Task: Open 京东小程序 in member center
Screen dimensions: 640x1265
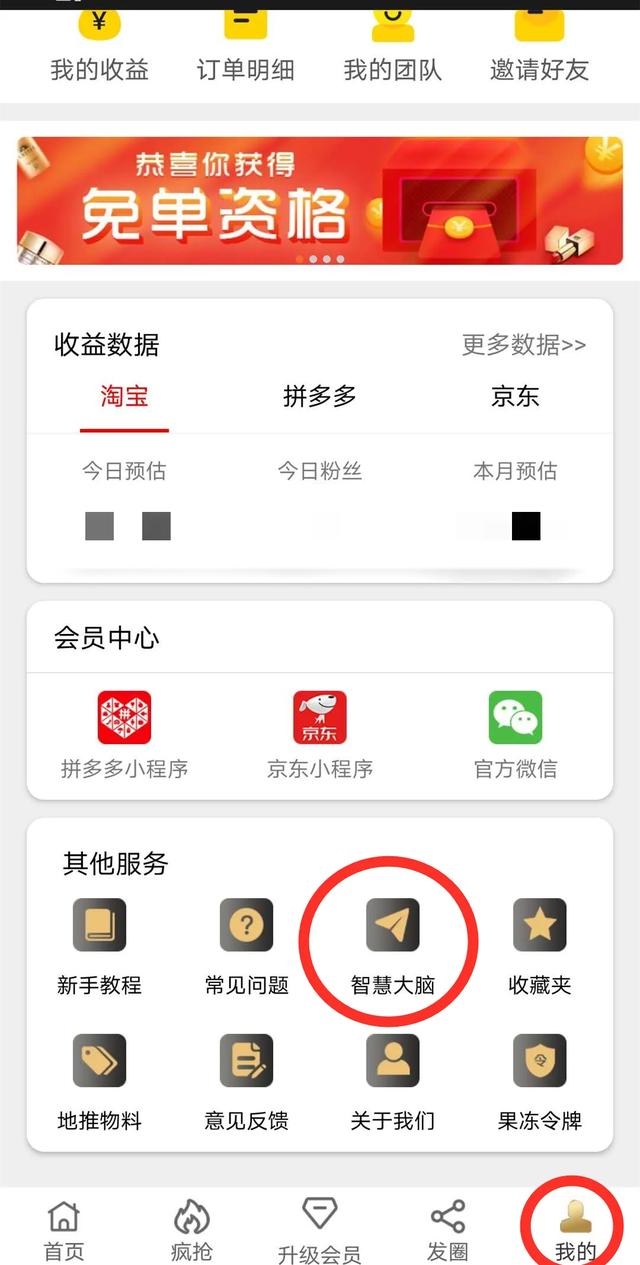Action: 320,735
